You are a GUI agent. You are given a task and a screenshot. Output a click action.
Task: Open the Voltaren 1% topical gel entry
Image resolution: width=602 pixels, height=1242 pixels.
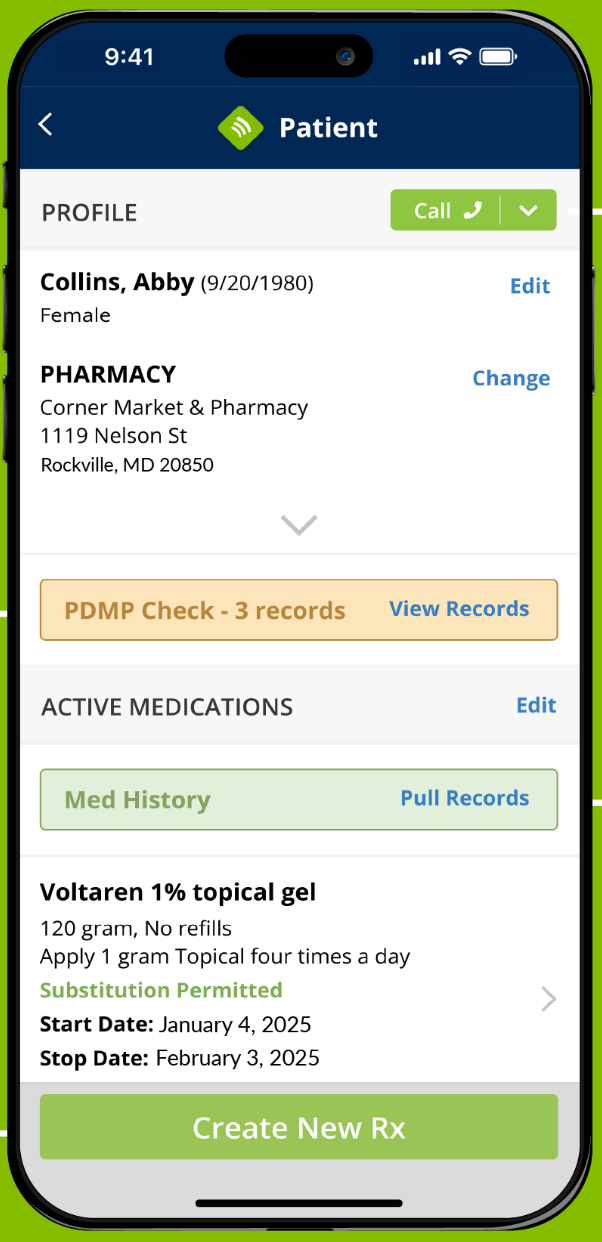tap(299, 969)
